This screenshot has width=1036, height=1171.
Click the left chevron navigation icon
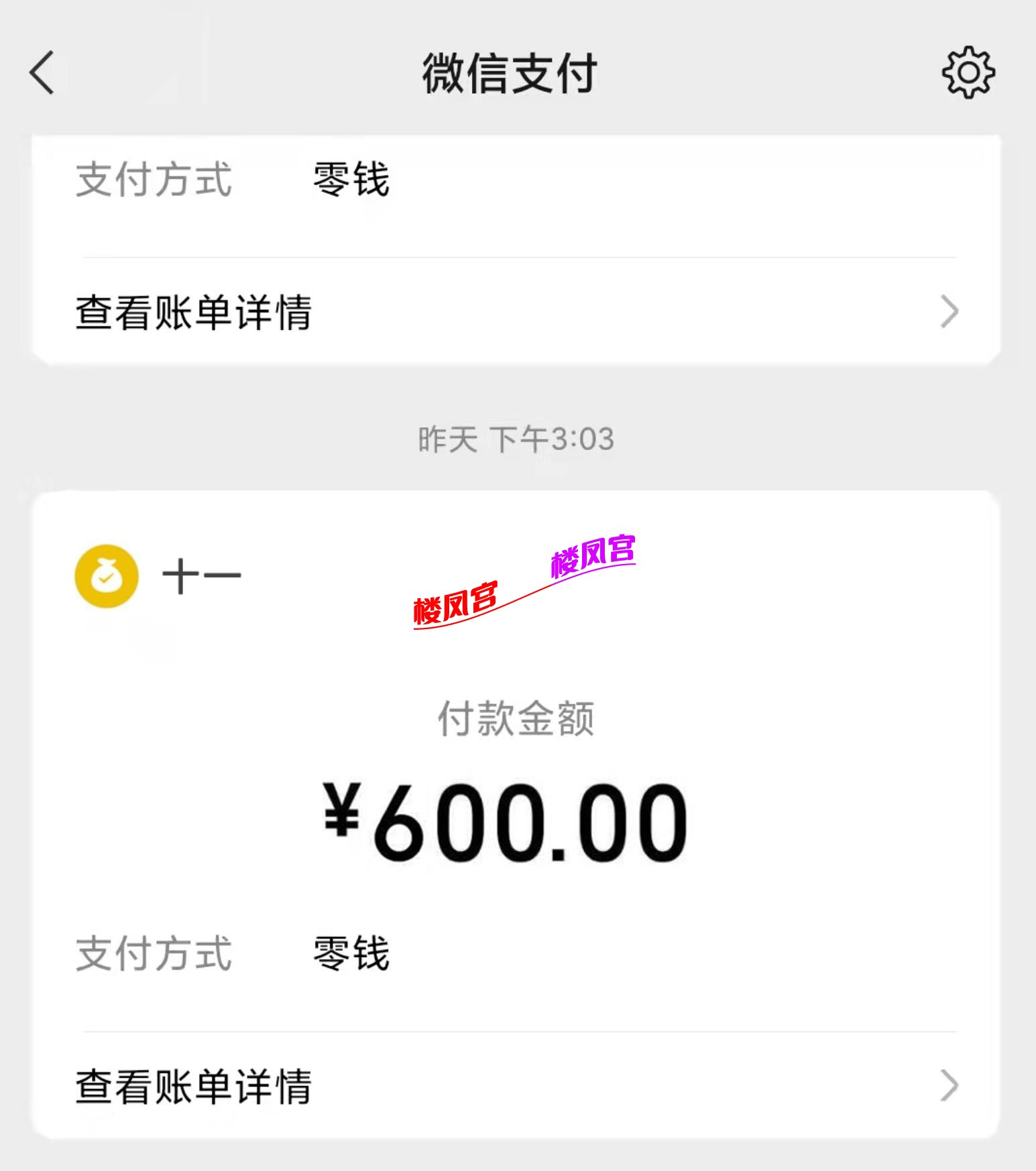(x=40, y=72)
